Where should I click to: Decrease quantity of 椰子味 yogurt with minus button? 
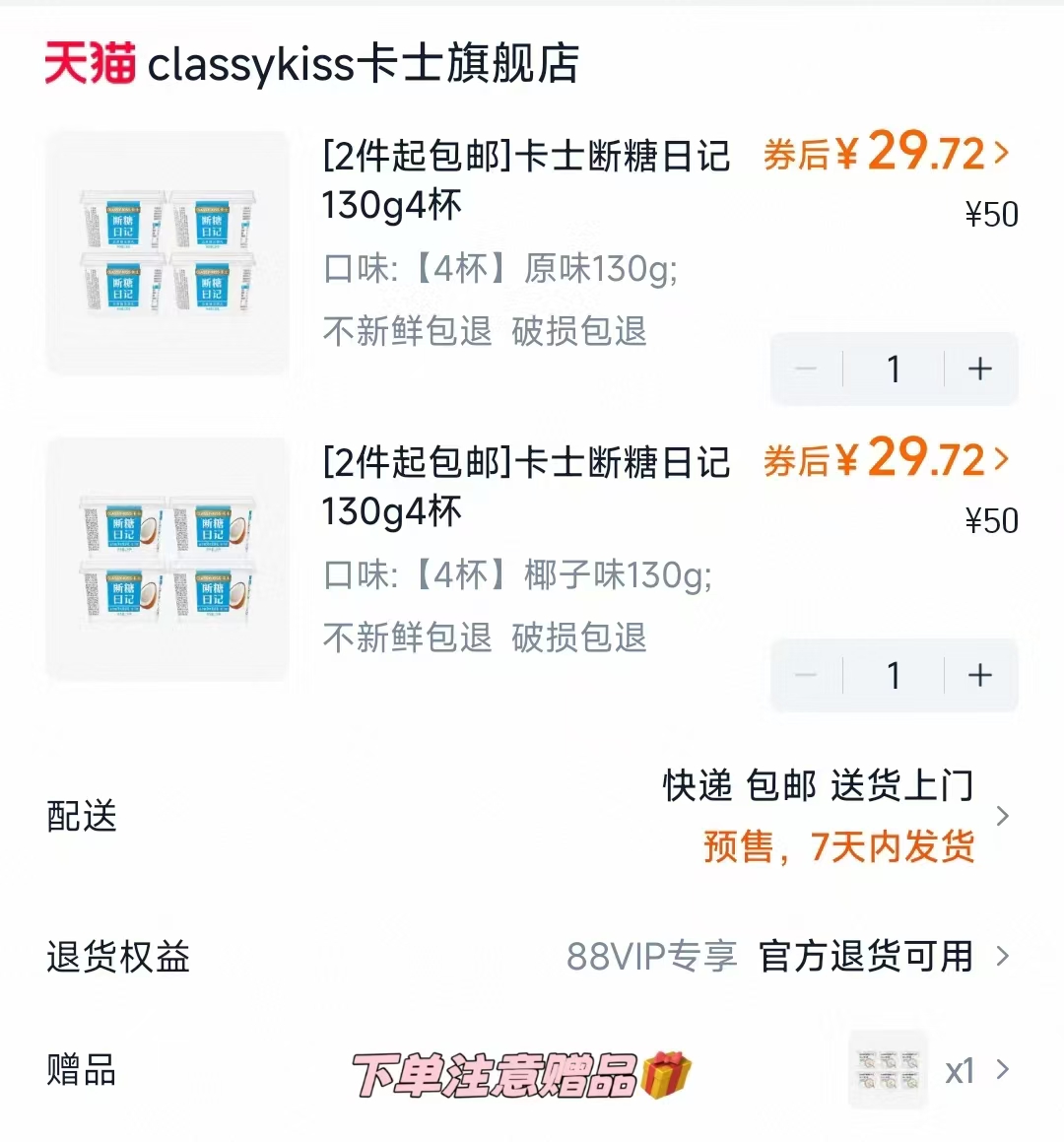[807, 675]
